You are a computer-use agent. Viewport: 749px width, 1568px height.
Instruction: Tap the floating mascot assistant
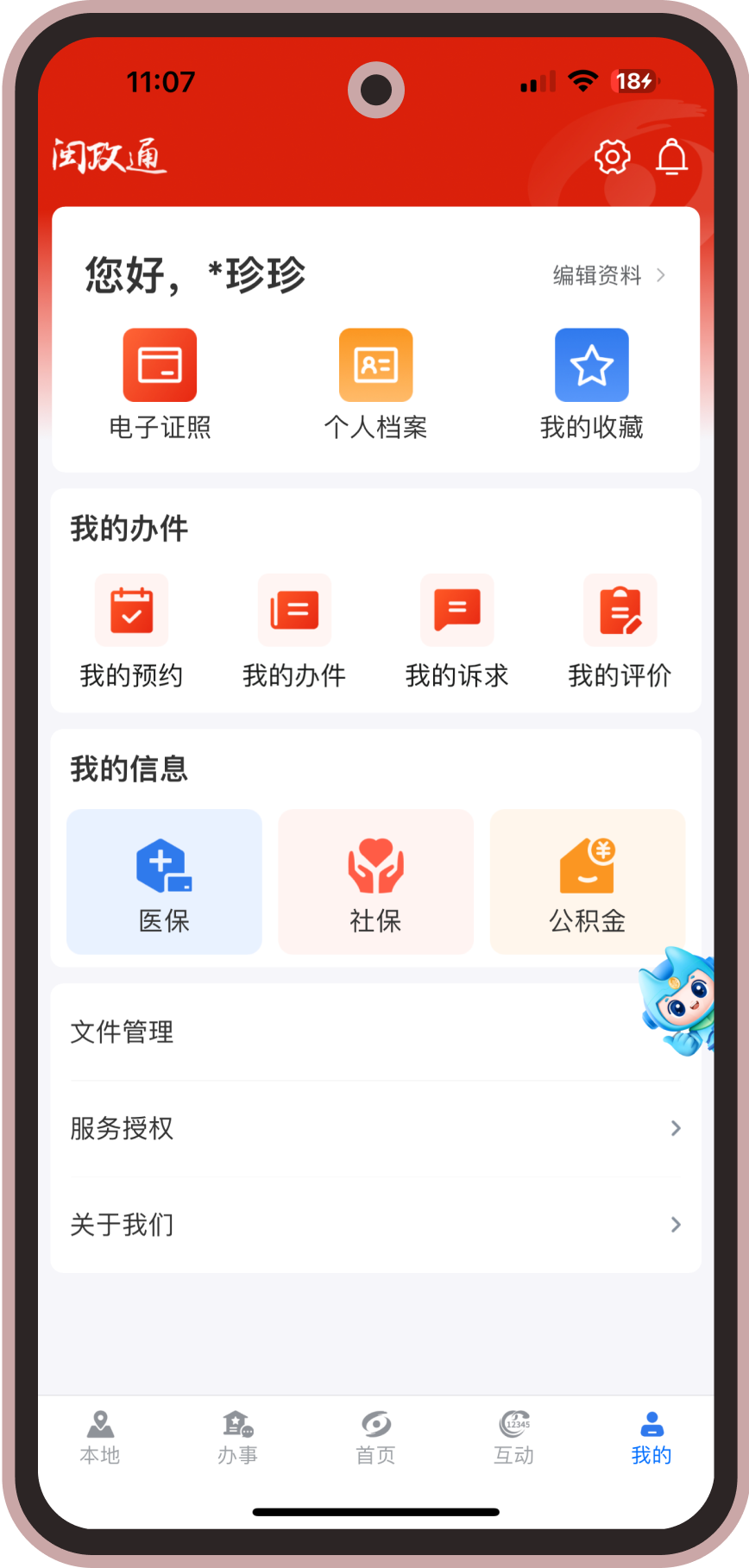[680, 1003]
